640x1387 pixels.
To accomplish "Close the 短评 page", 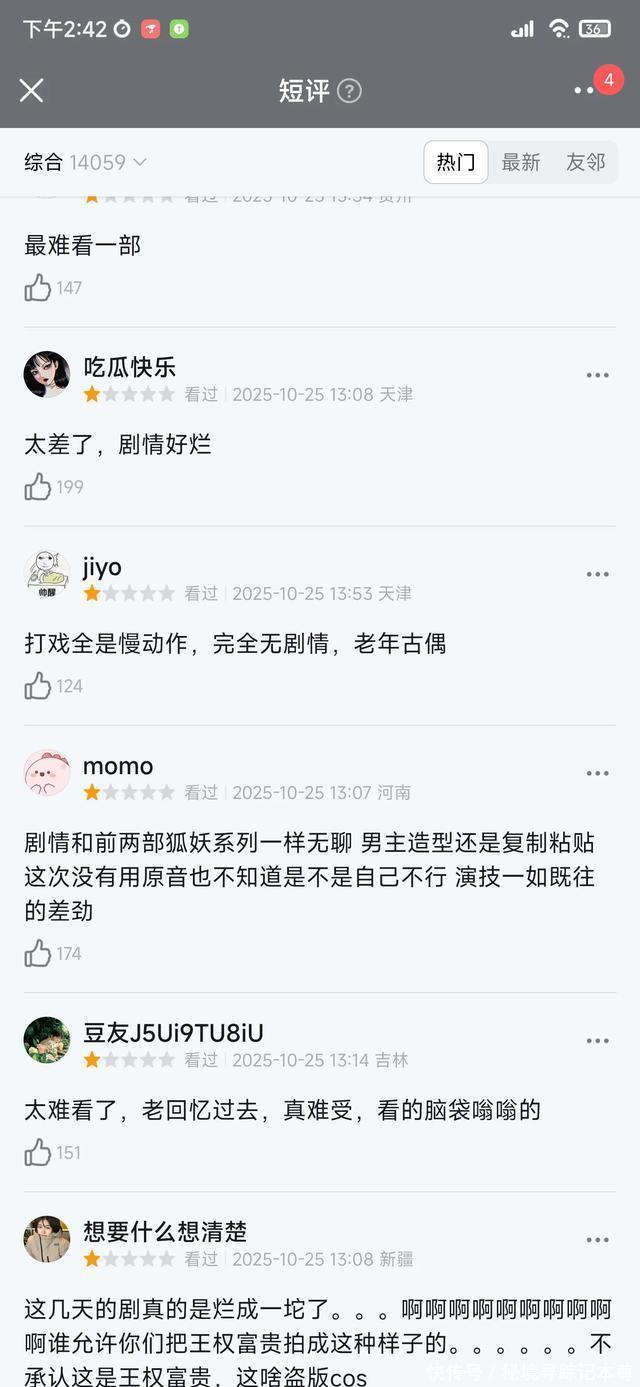I will (32, 91).
